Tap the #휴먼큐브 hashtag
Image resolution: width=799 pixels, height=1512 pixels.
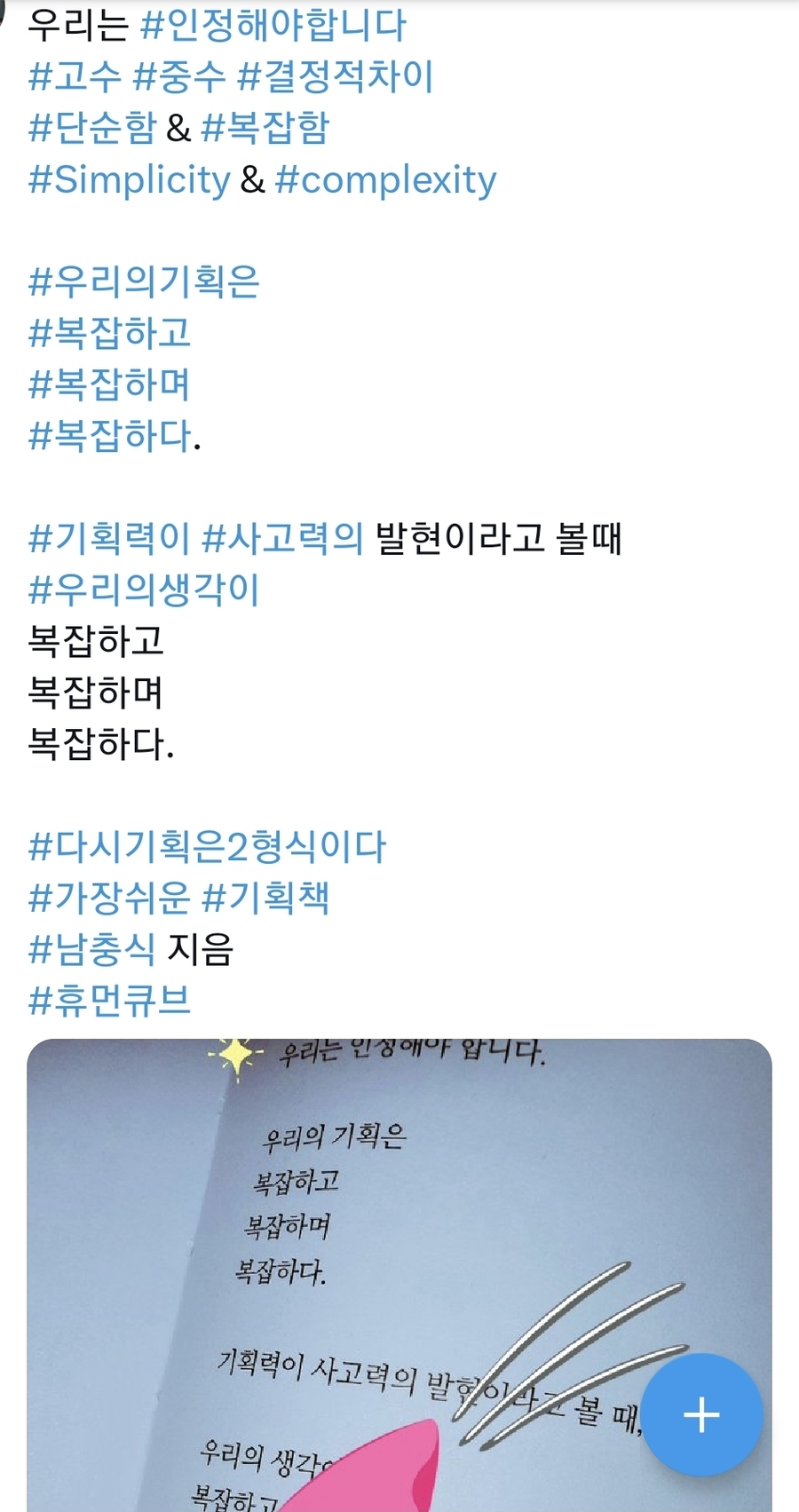(110, 1001)
